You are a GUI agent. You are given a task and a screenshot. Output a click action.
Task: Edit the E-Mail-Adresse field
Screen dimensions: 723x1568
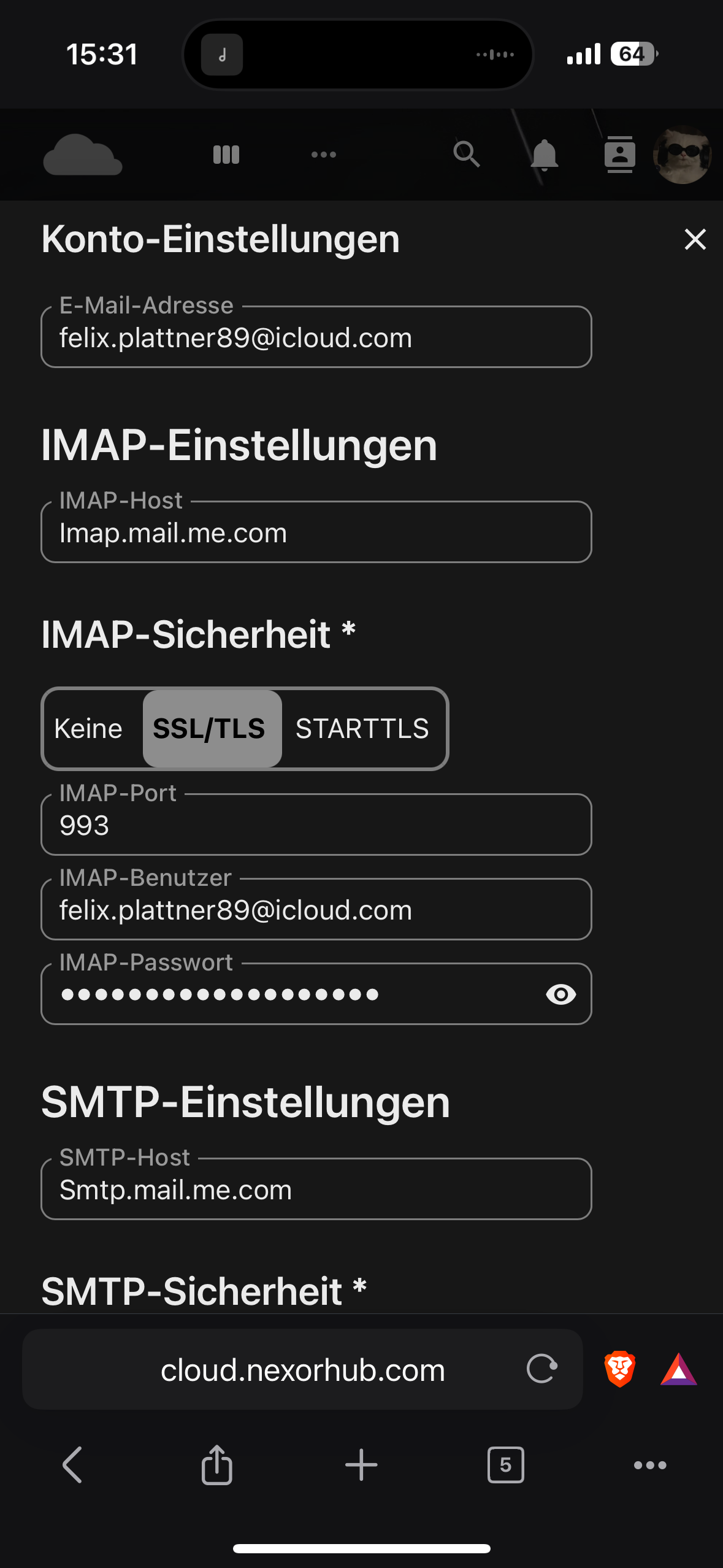(x=316, y=338)
